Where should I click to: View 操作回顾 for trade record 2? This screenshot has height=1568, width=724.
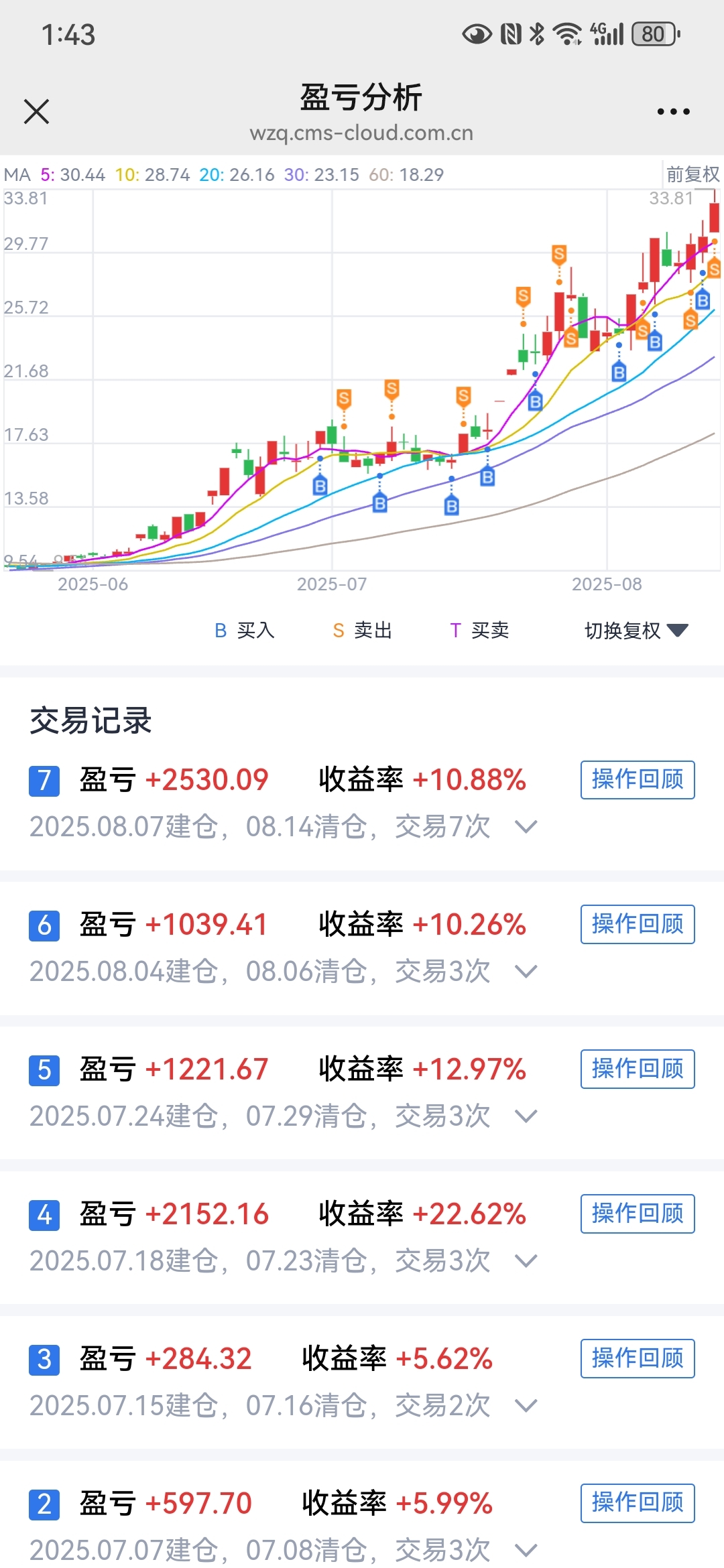click(638, 1504)
